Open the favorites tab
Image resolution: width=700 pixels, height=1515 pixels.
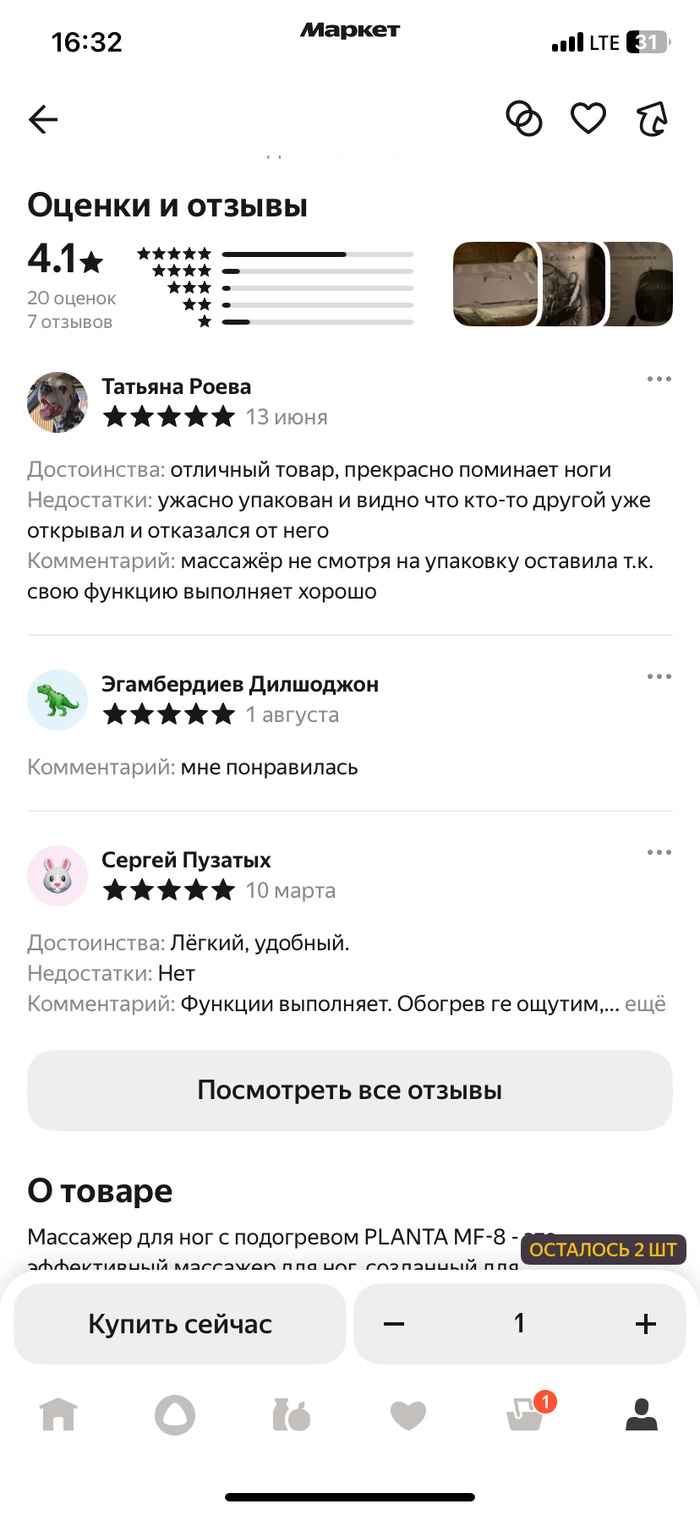click(408, 1415)
